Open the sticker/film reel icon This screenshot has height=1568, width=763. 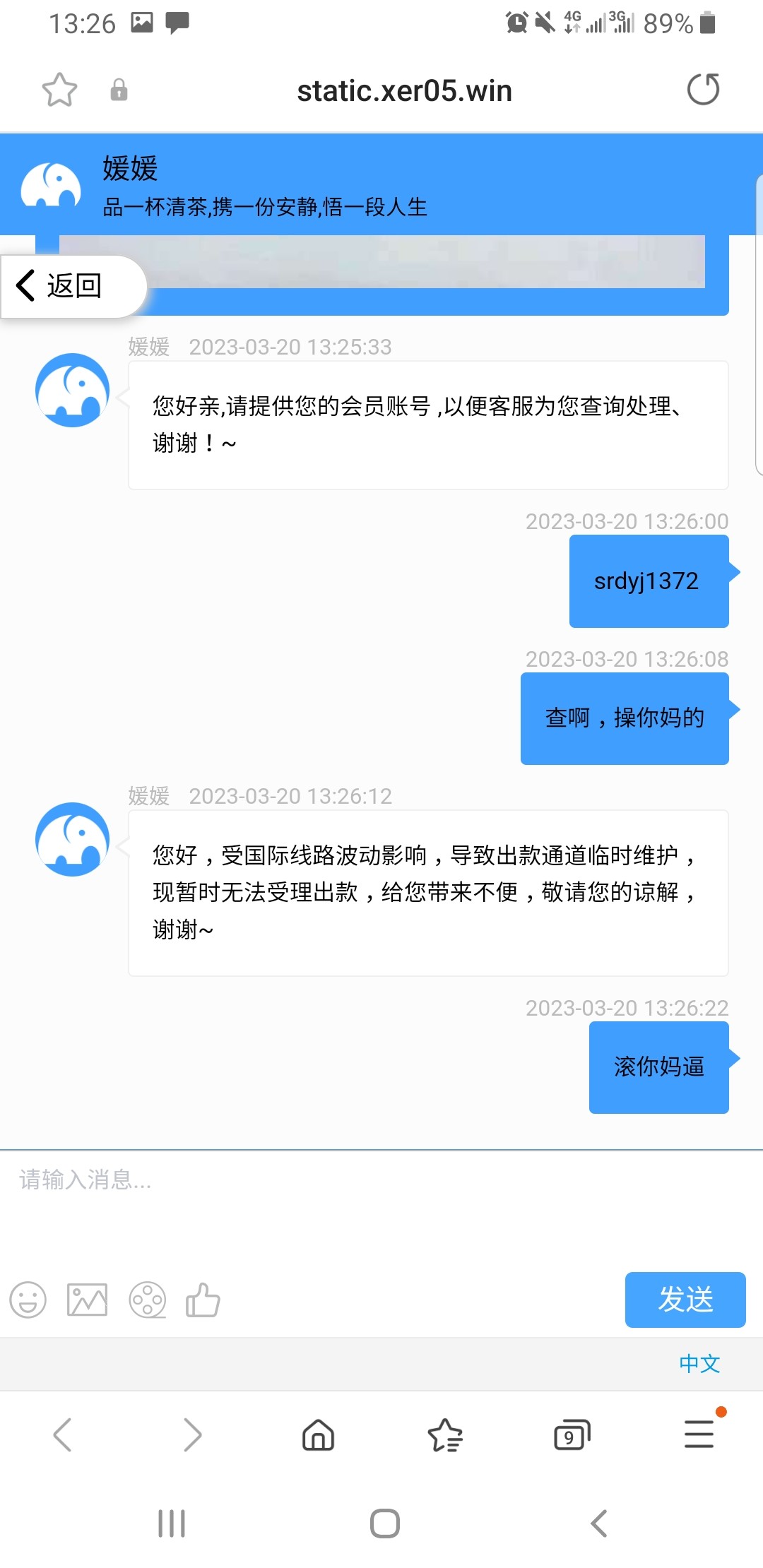pos(147,1300)
